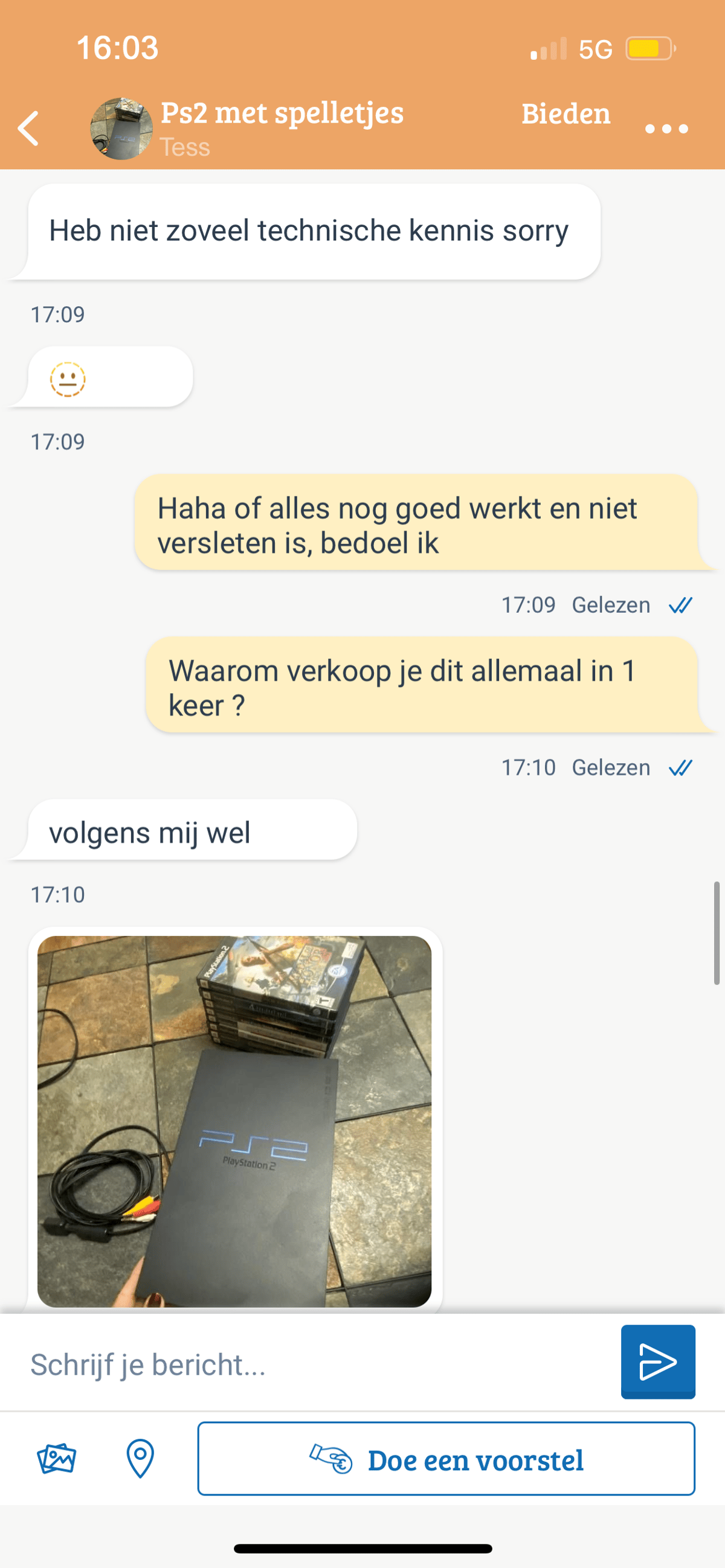Go back to the previous screen
The width and height of the screenshot is (725, 1568).
28,129
